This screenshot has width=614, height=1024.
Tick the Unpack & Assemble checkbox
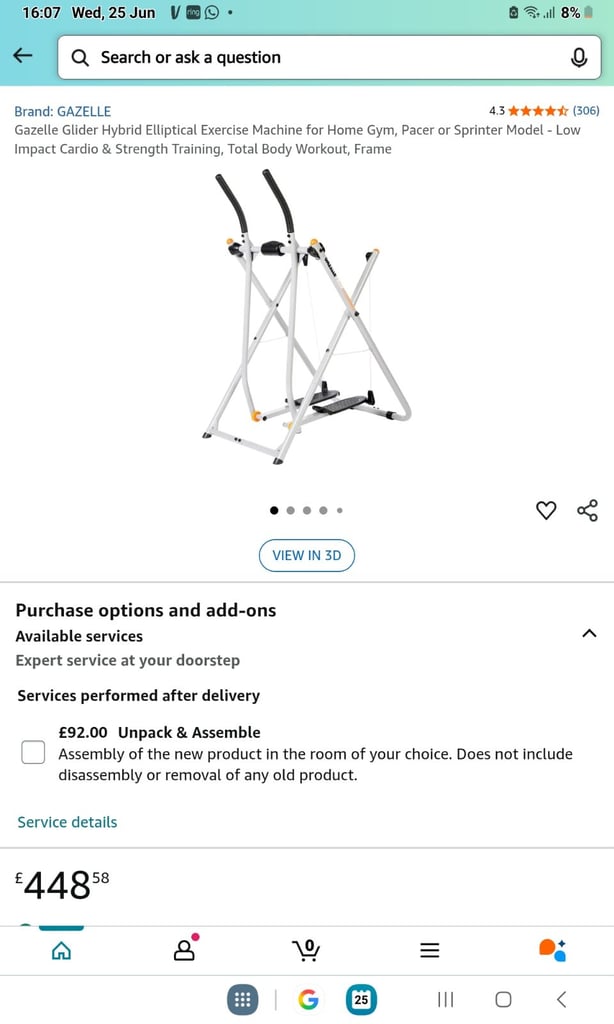33,752
